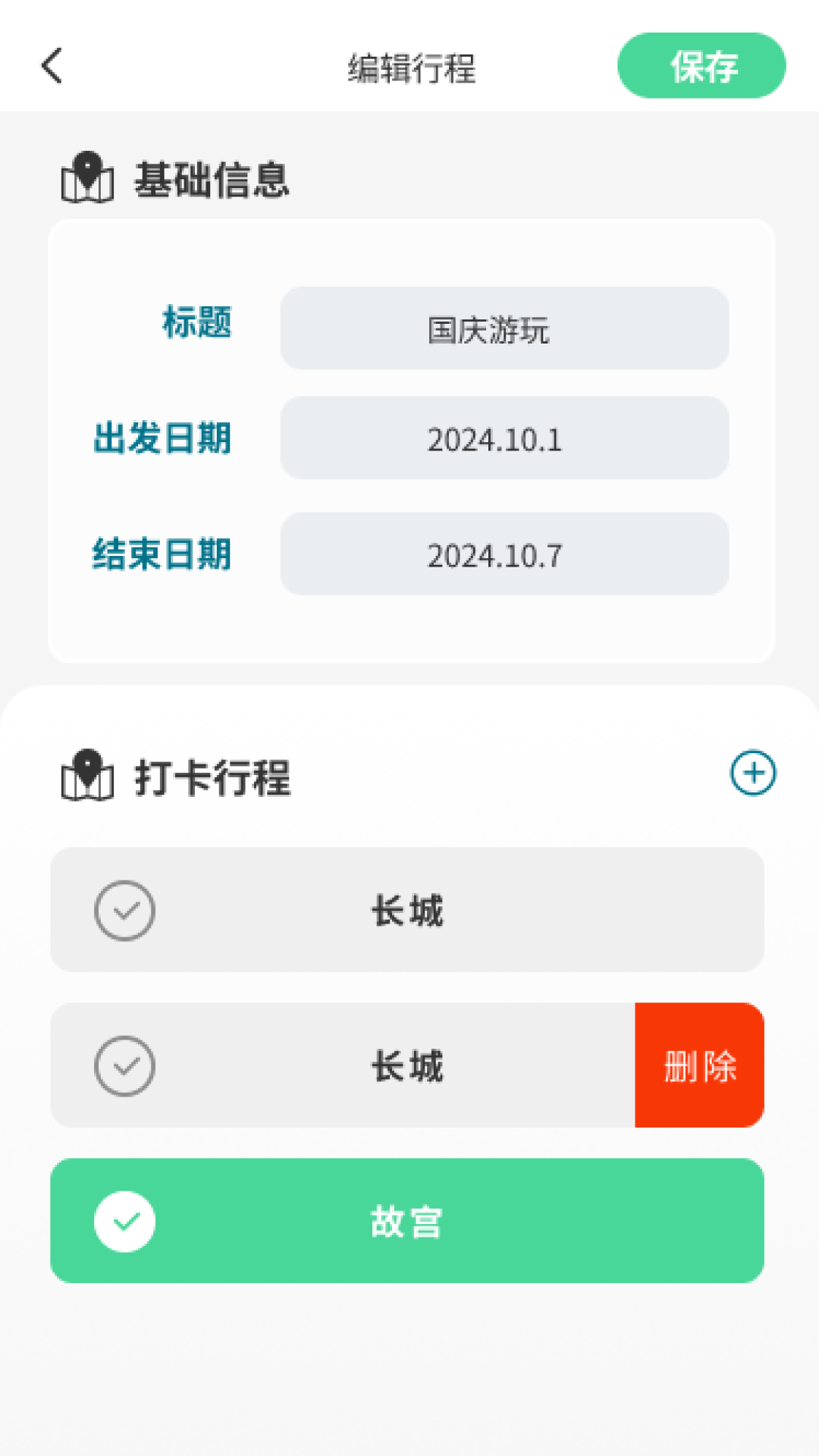Click the back arrow to exit editing
Viewport: 819px width, 1456px height.
coord(51,67)
